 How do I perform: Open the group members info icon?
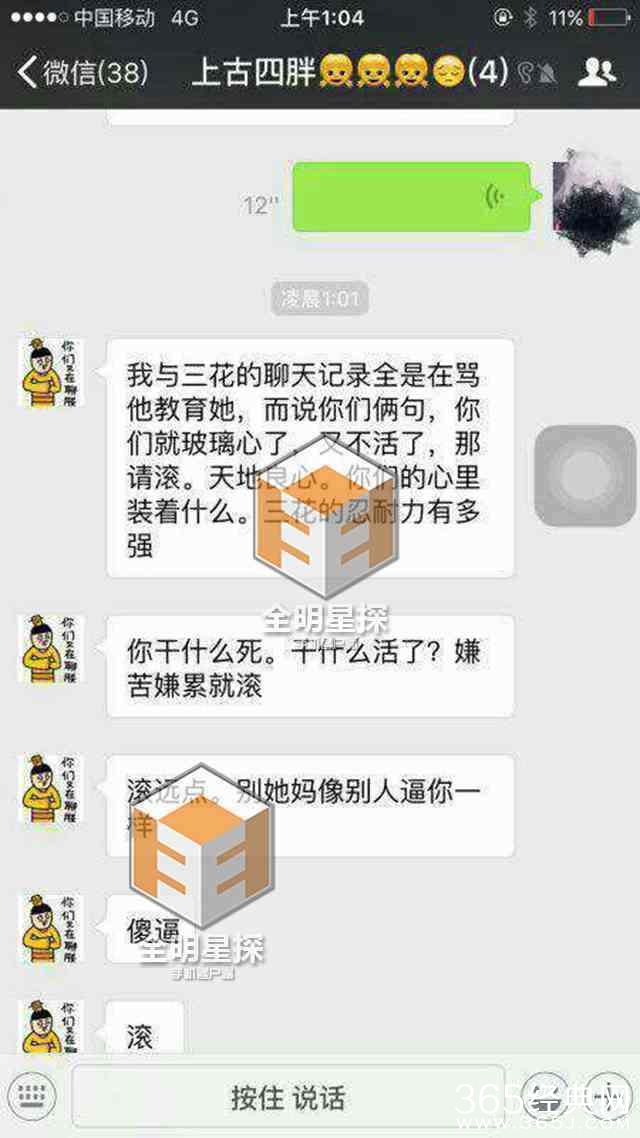click(x=597, y=72)
